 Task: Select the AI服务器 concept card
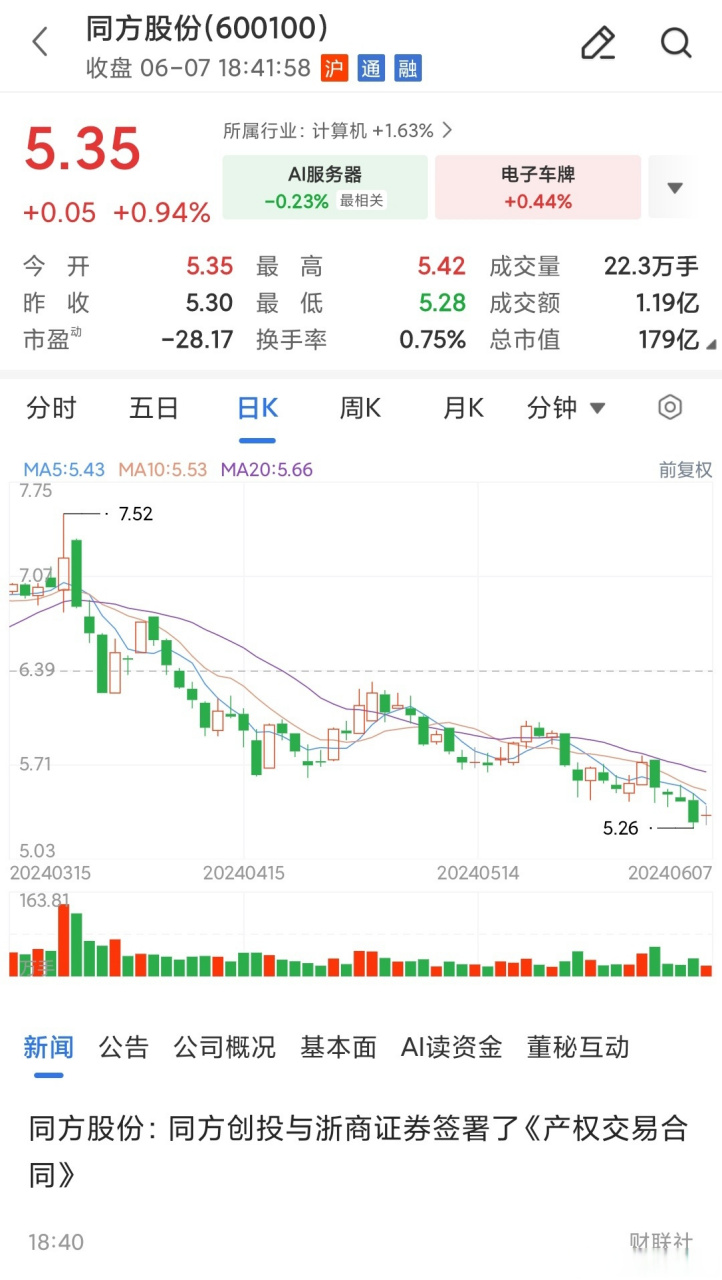(x=325, y=186)
